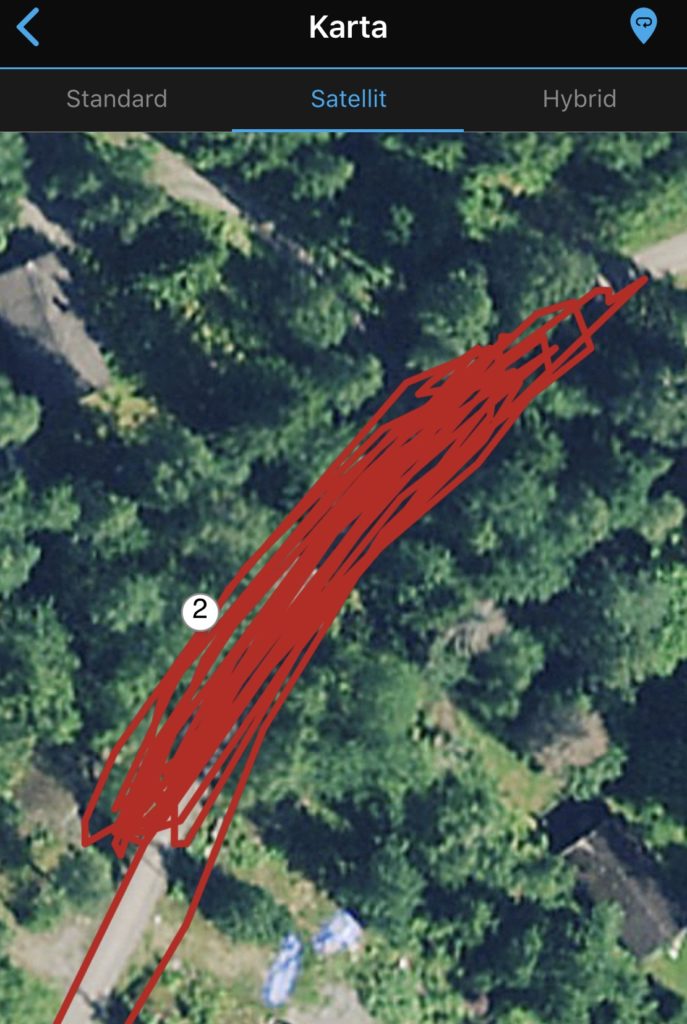The image size is (687, 1024).
Task: Switch to the Hybrid map view
Action: 579,99
